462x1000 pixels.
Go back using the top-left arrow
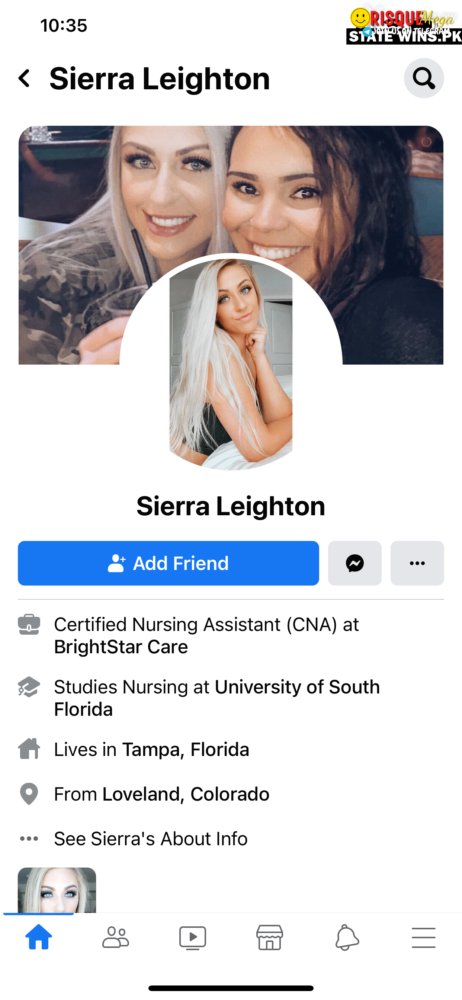click(24, 78)
